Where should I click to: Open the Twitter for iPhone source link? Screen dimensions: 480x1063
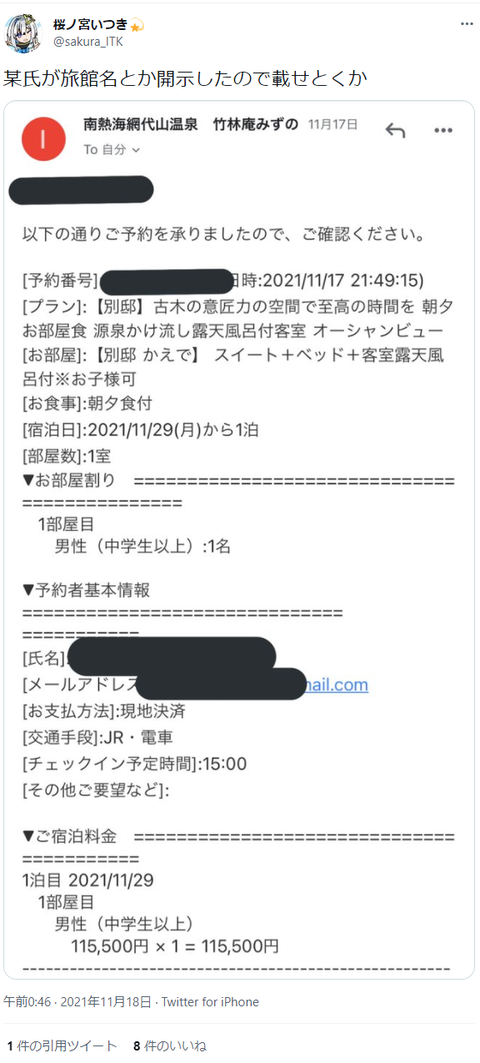pyautogui.click(x=210, y=1001)
